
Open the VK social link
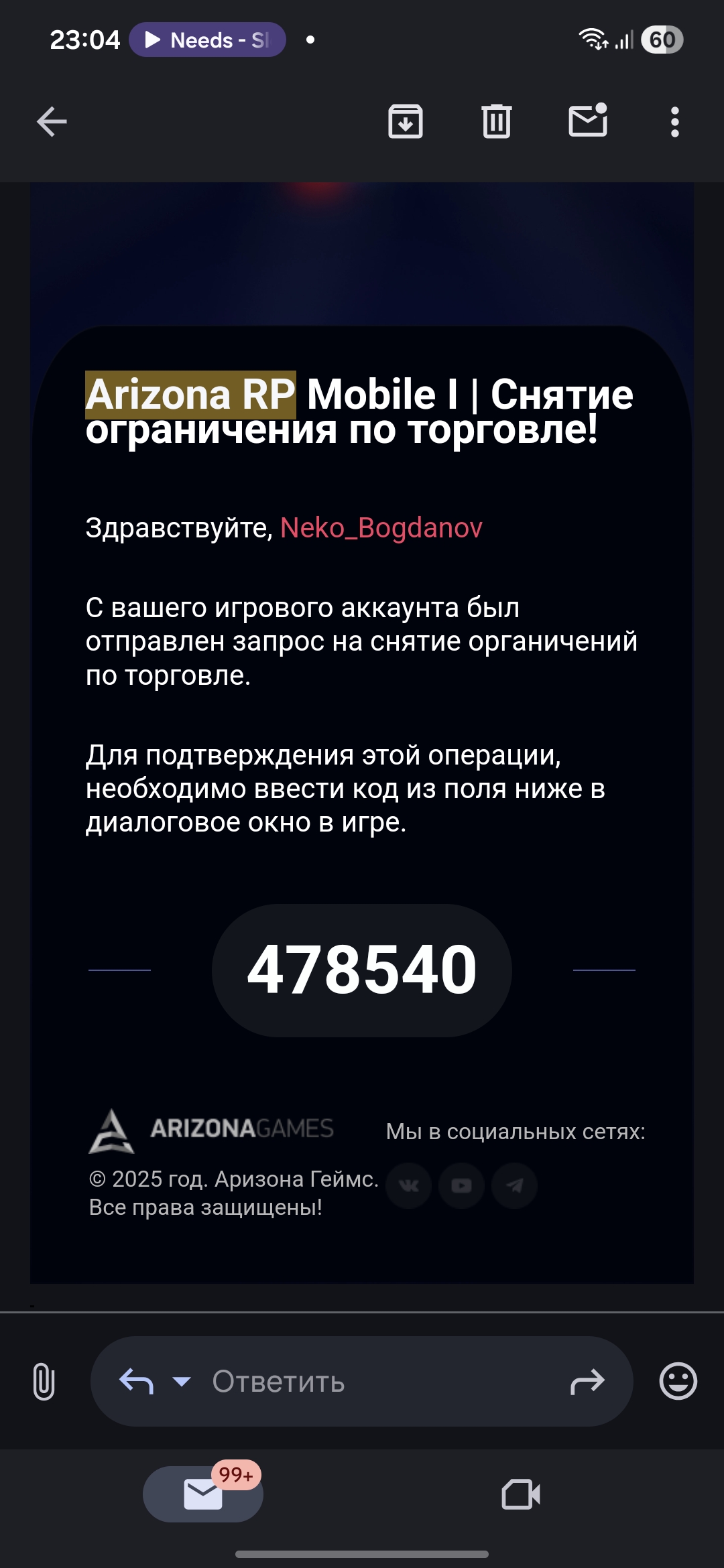pyautogui.click(x=408, y=1185)
